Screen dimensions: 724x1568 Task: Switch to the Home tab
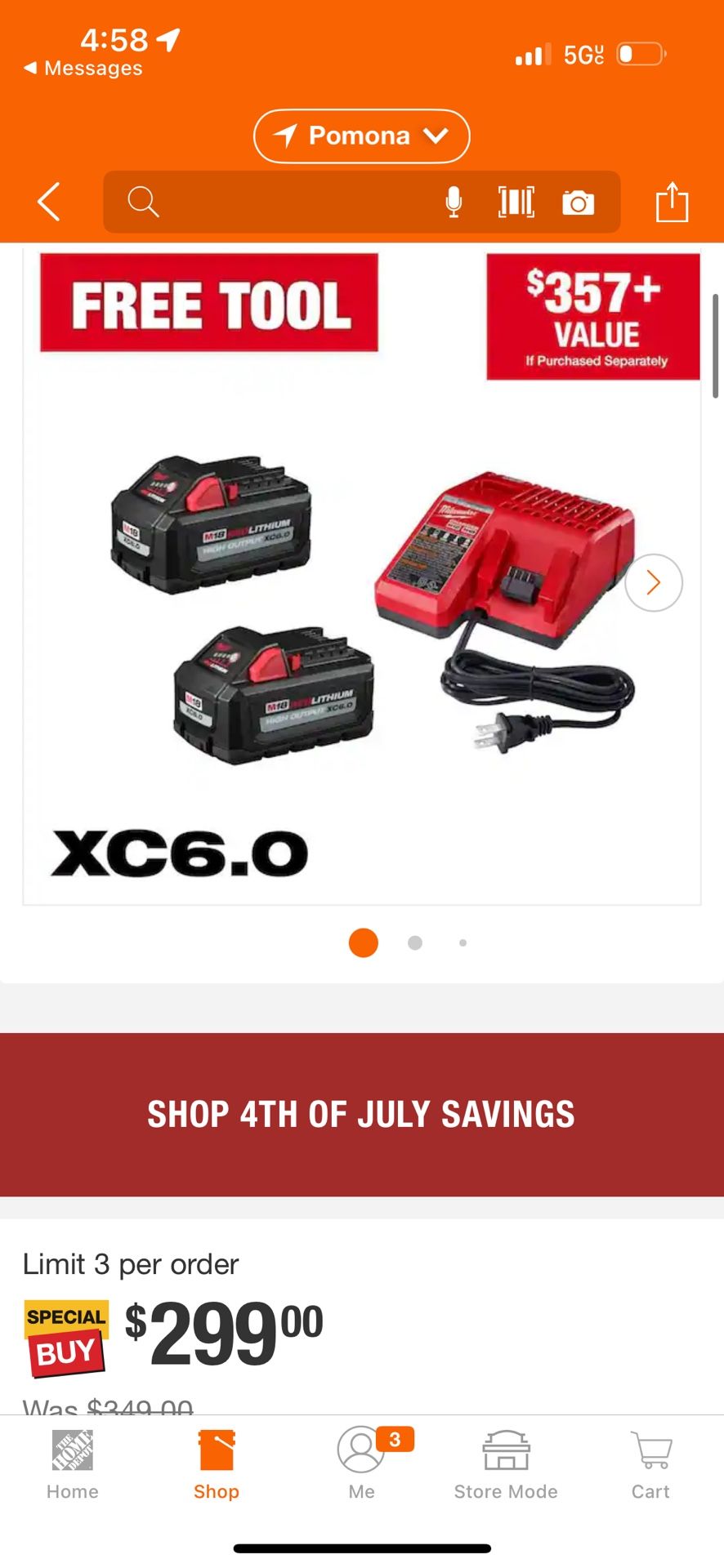[x=72, y=1465]
